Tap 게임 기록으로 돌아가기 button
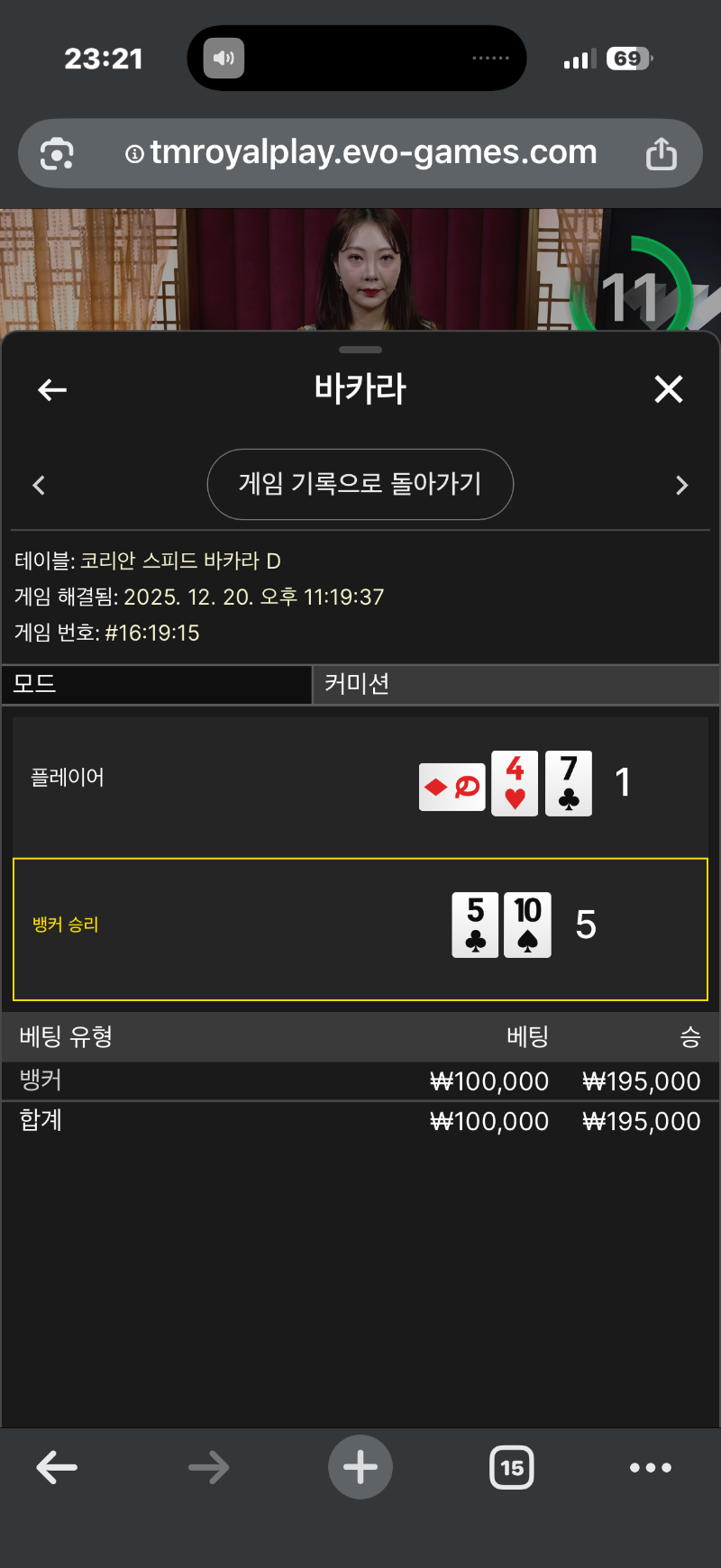This screenshot has width=721, height=1568. [x=360, y=484]
